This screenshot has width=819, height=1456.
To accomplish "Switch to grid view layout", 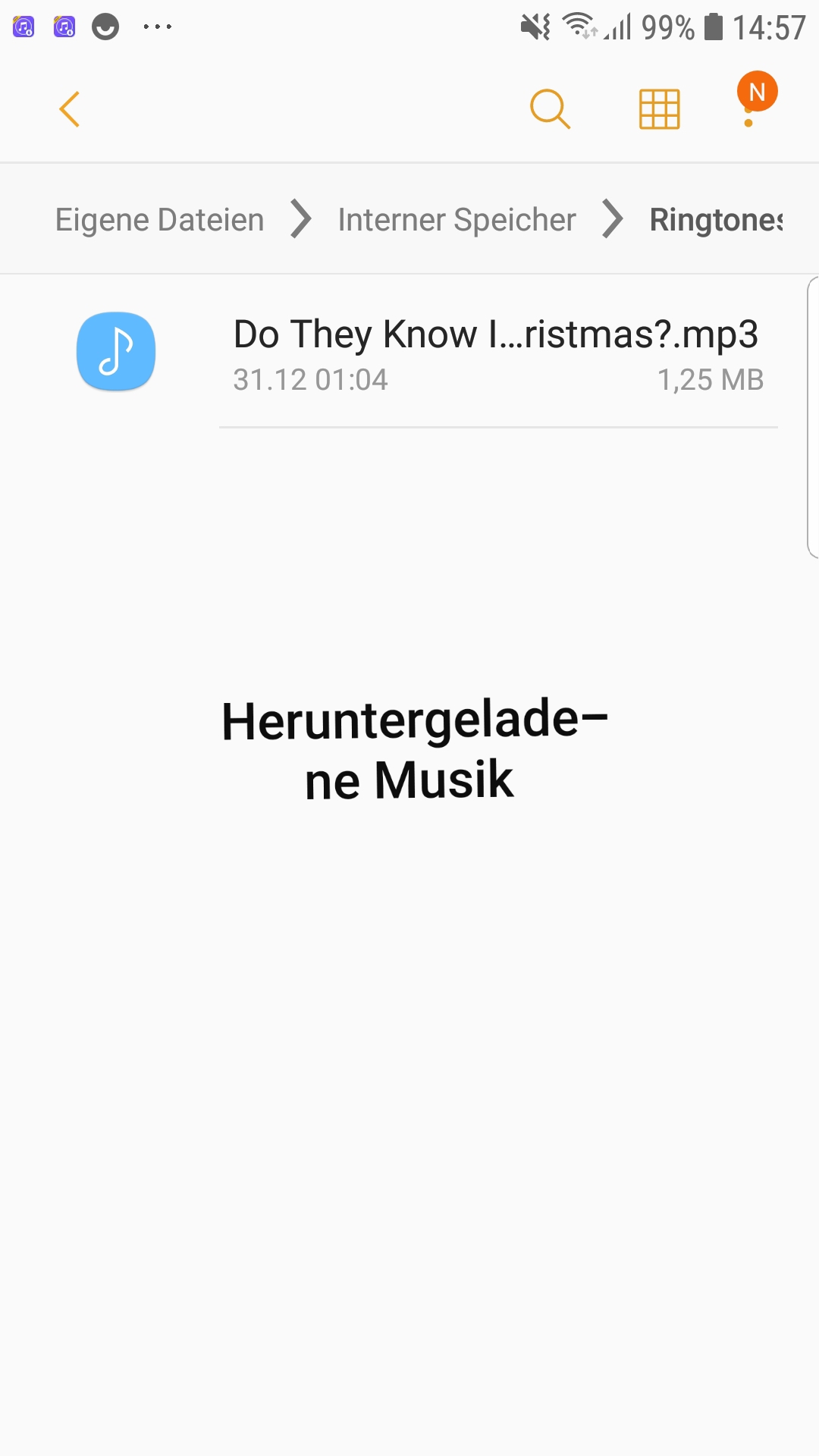I will pos(659,109).
